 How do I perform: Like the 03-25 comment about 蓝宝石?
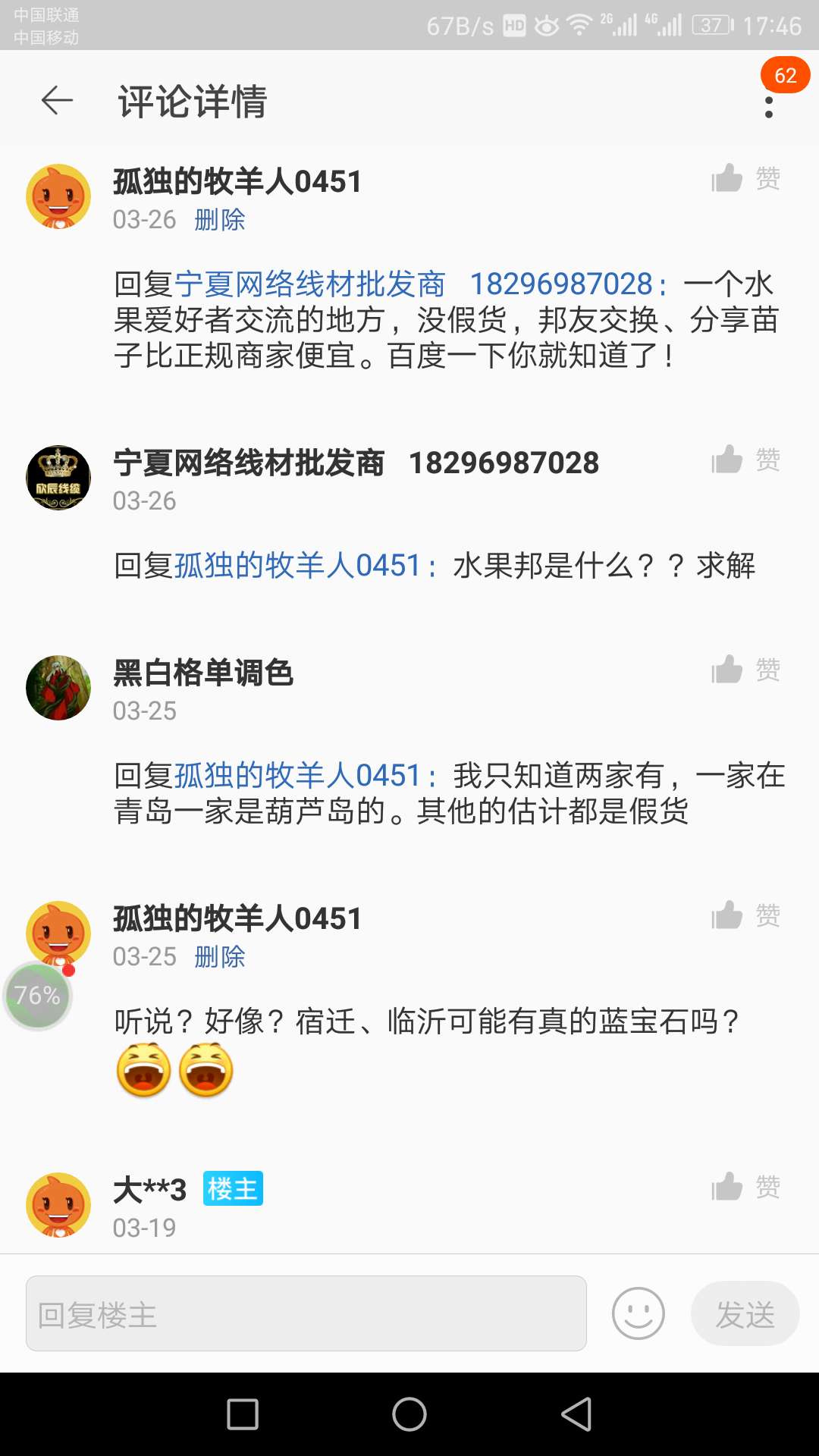(746, 915)
